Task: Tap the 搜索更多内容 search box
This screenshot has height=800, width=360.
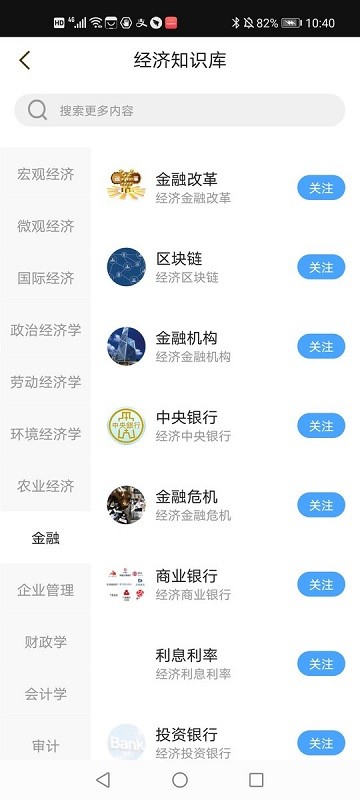Action: click(179, 110)
